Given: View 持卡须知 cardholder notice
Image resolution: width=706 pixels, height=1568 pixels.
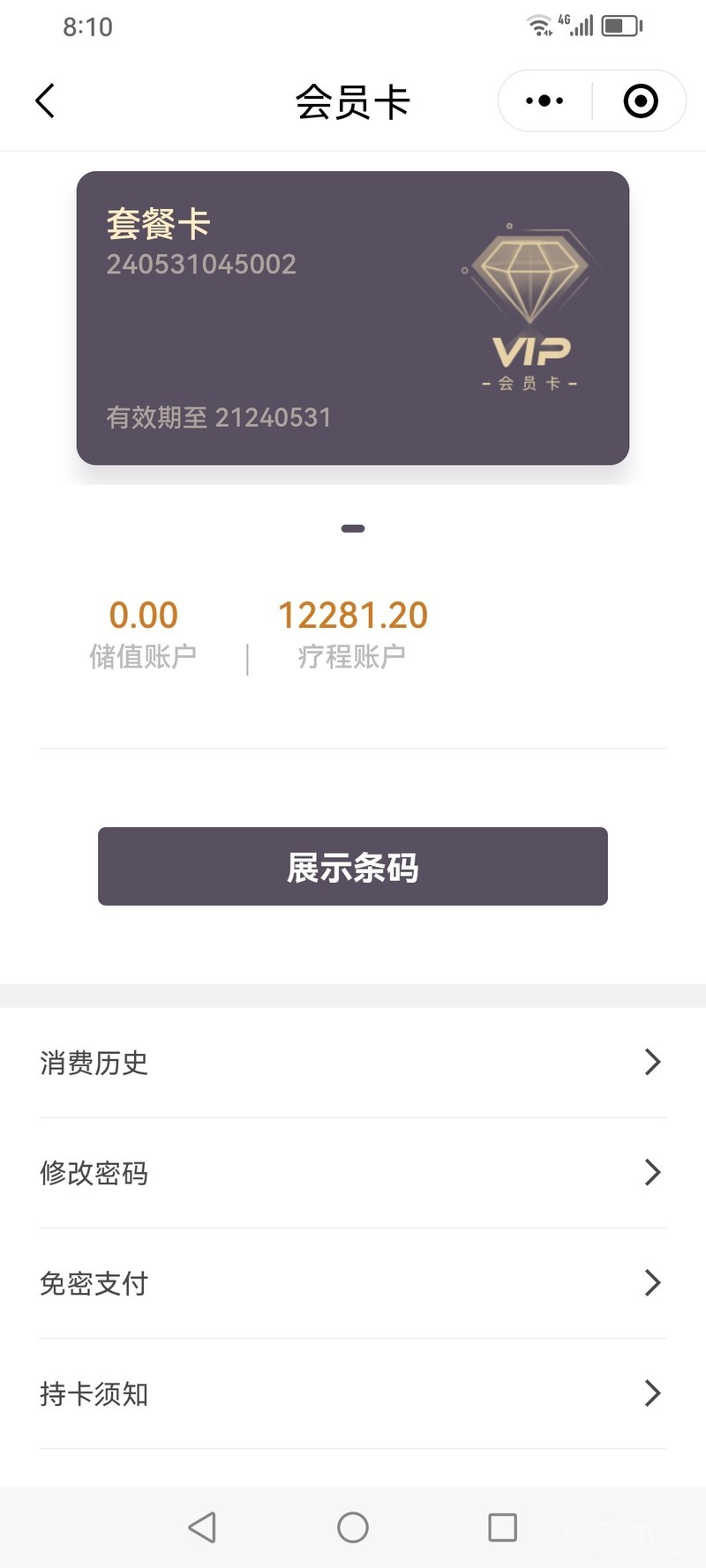Looking at the screenshot, I should pos(353,1393).
